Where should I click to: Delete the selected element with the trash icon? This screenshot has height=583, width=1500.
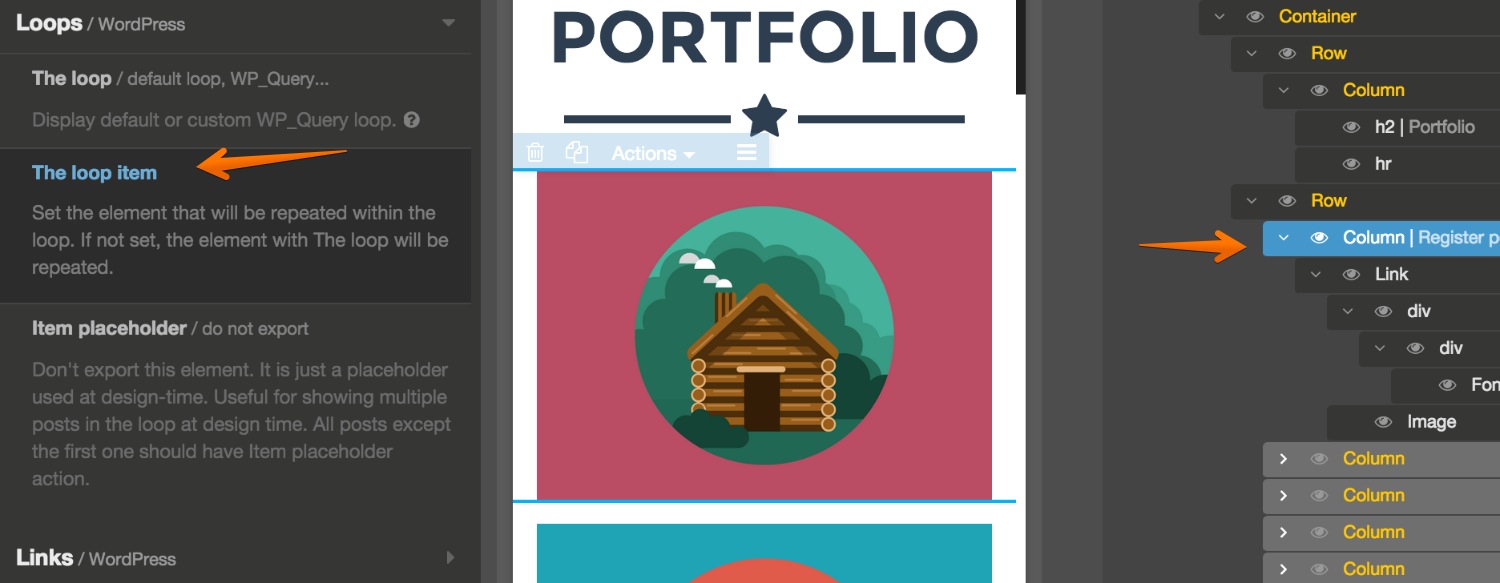point(536,153)
